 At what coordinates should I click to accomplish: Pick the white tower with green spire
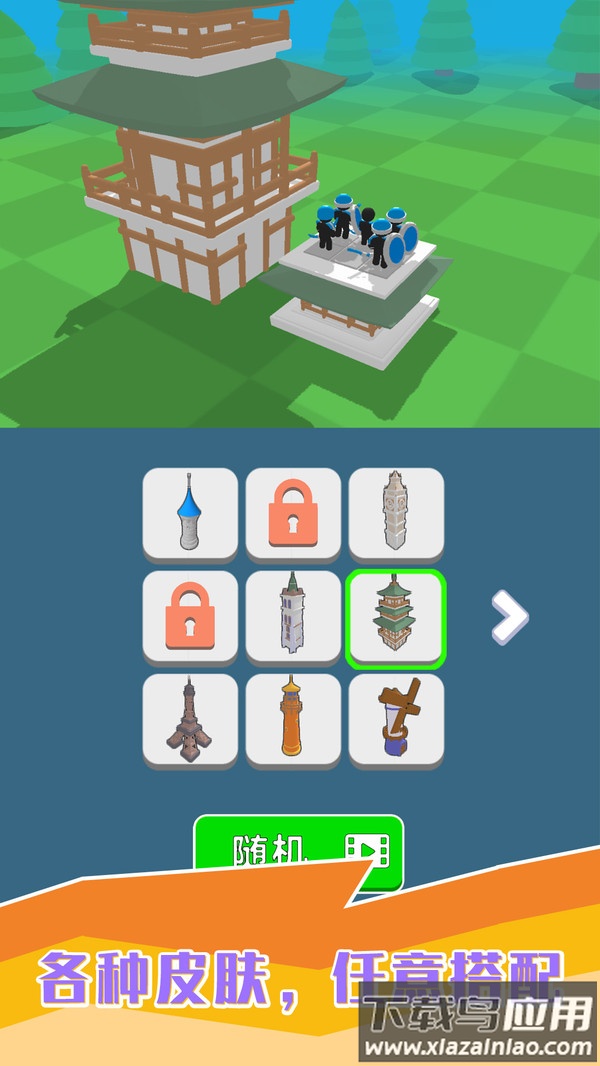click(x=293, y=614)
